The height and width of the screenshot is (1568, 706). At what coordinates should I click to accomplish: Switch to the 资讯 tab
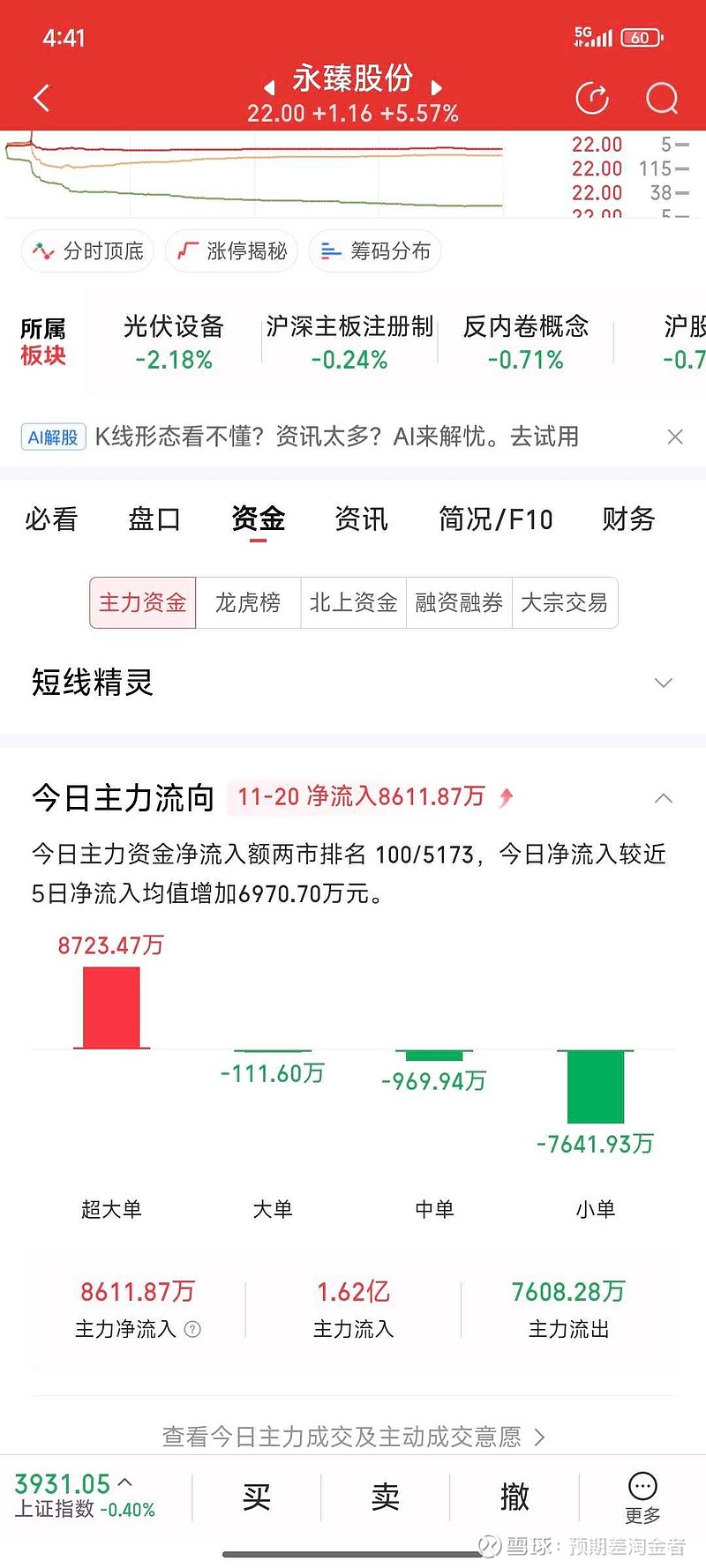[361, 519]
